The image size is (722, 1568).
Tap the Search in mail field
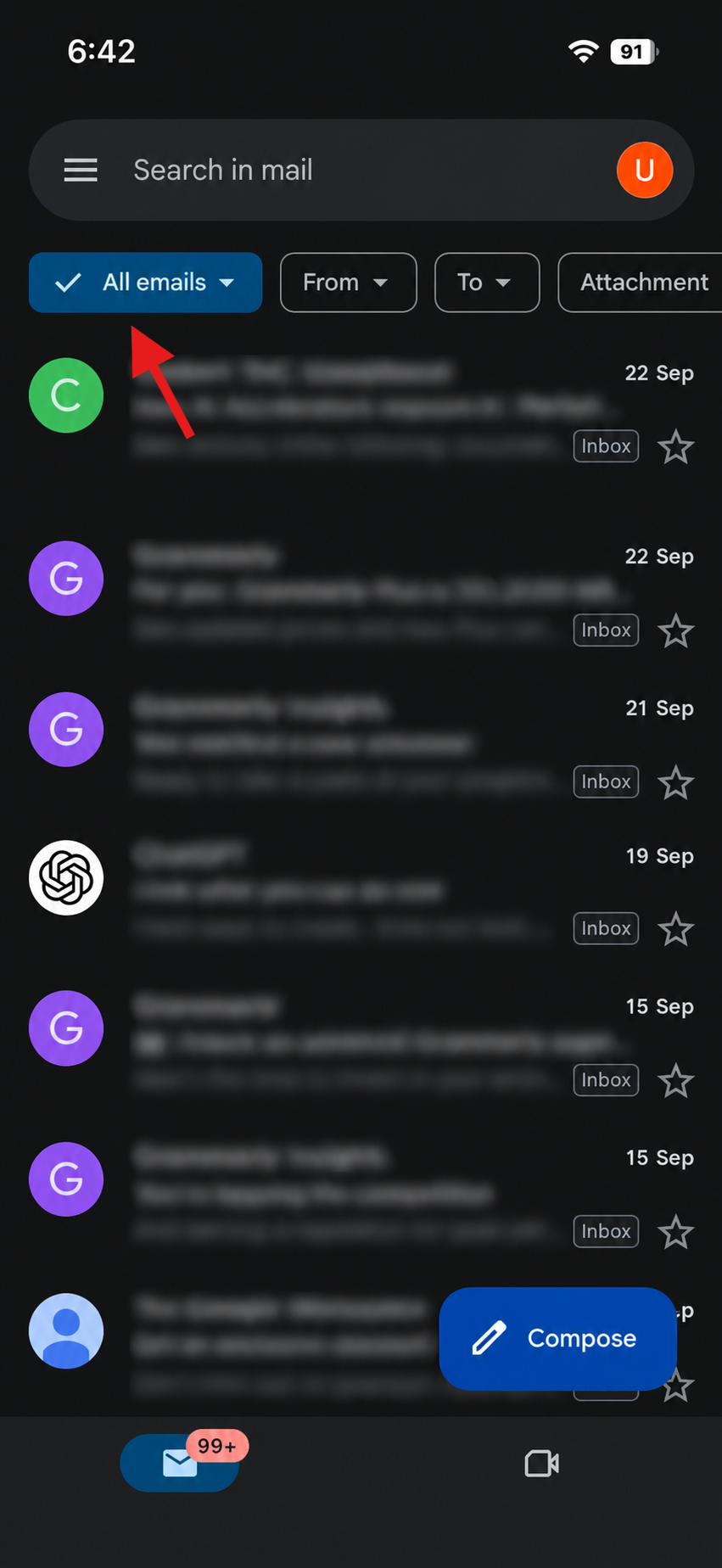[361, 170]
